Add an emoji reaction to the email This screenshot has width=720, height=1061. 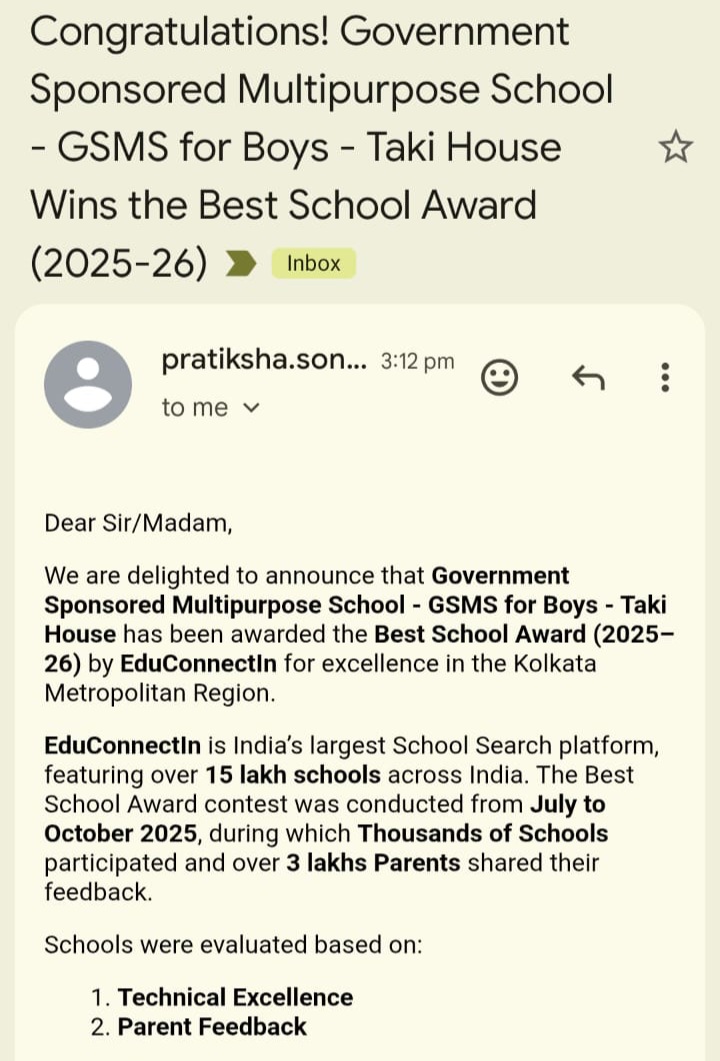[500, 377]
